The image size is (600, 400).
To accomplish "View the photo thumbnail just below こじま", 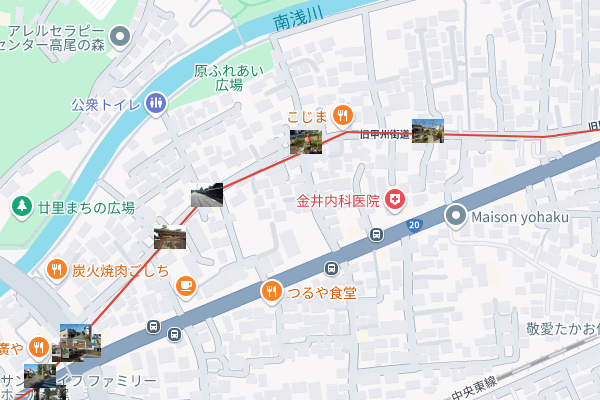I will click(305, 142).
